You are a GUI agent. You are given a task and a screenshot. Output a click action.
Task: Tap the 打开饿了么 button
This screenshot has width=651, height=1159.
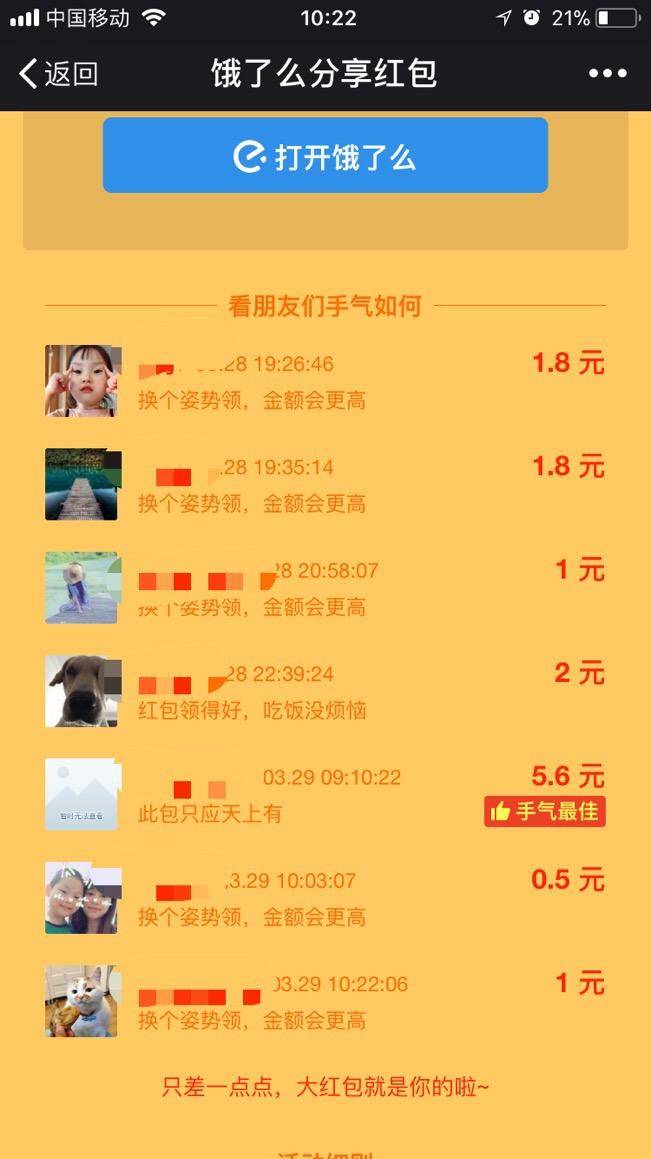325,156
